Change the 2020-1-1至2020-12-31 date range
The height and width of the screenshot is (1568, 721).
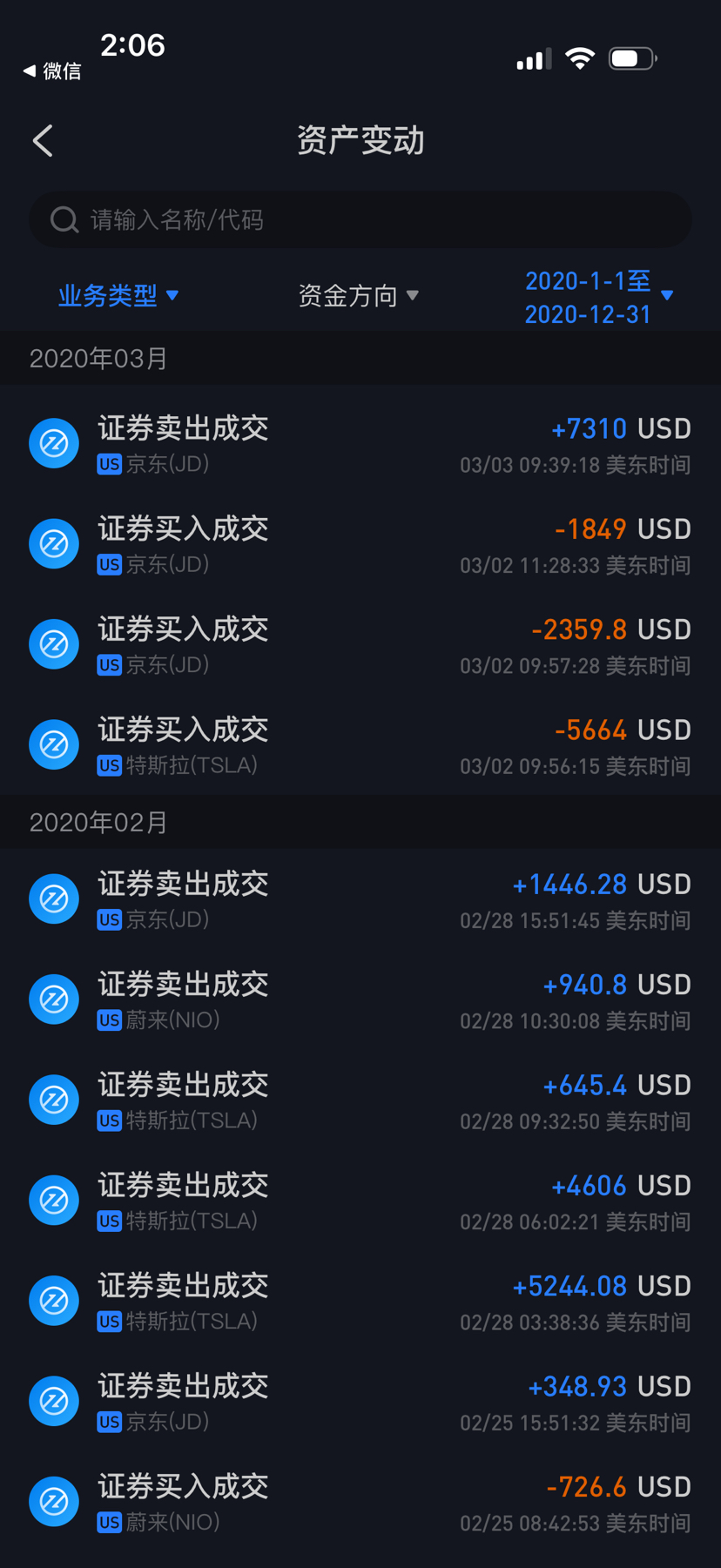pos(598,297)
